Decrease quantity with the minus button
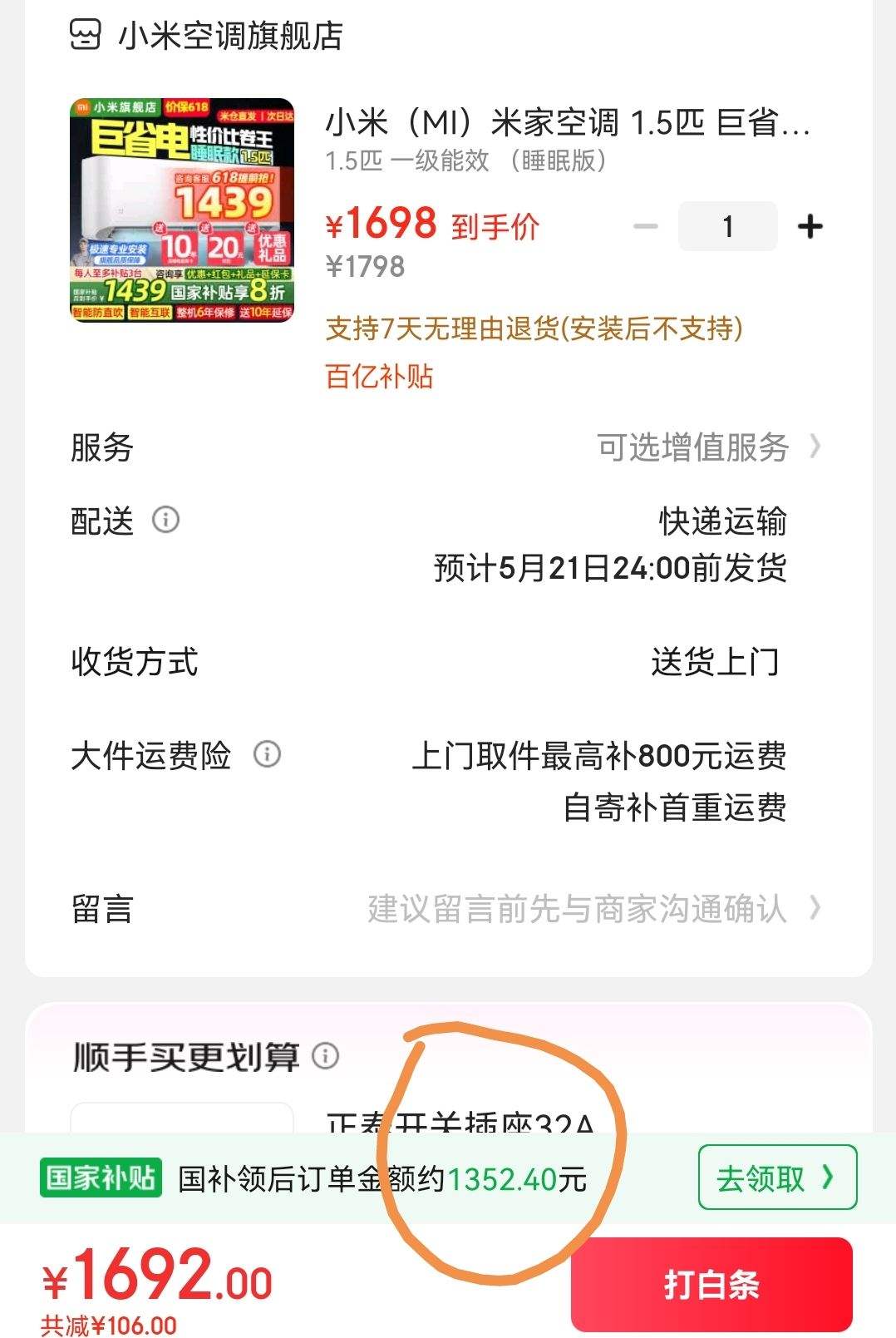This screenshot has width=896, height=1338. [x=645, y=226]
